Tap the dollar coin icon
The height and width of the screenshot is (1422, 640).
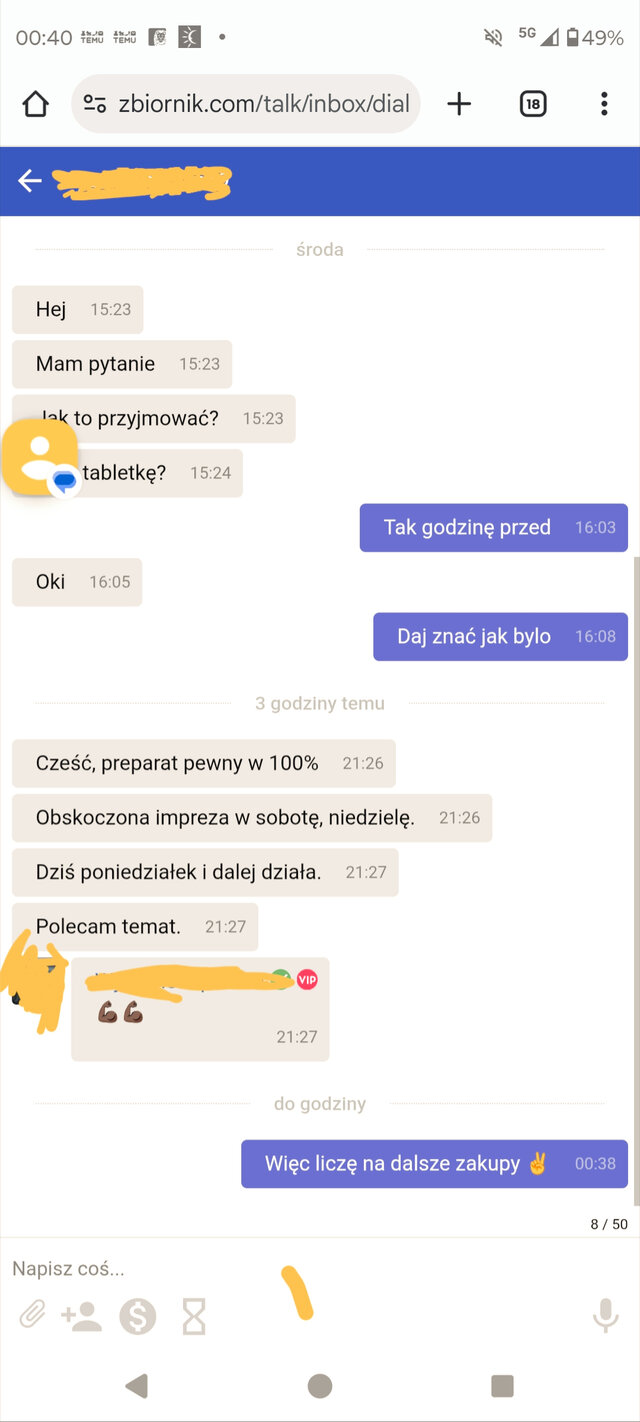click(138, 1317)
